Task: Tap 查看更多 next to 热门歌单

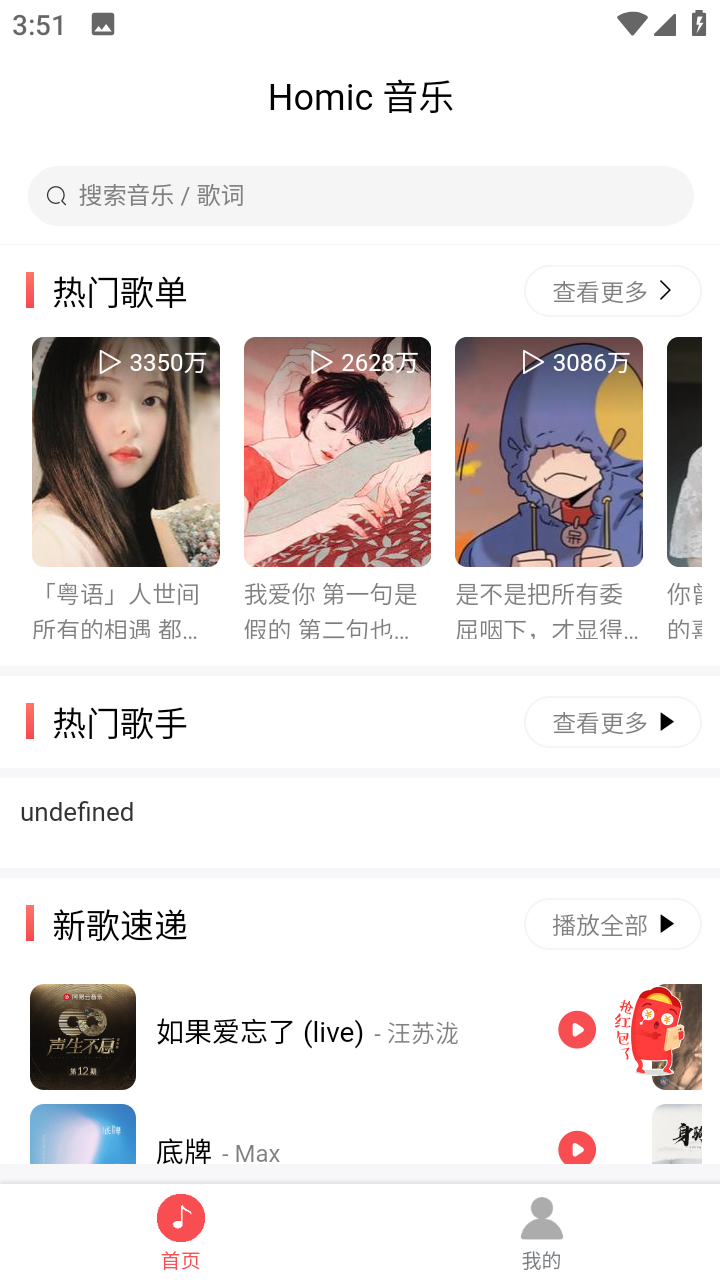Action: [x=613, y=291]
